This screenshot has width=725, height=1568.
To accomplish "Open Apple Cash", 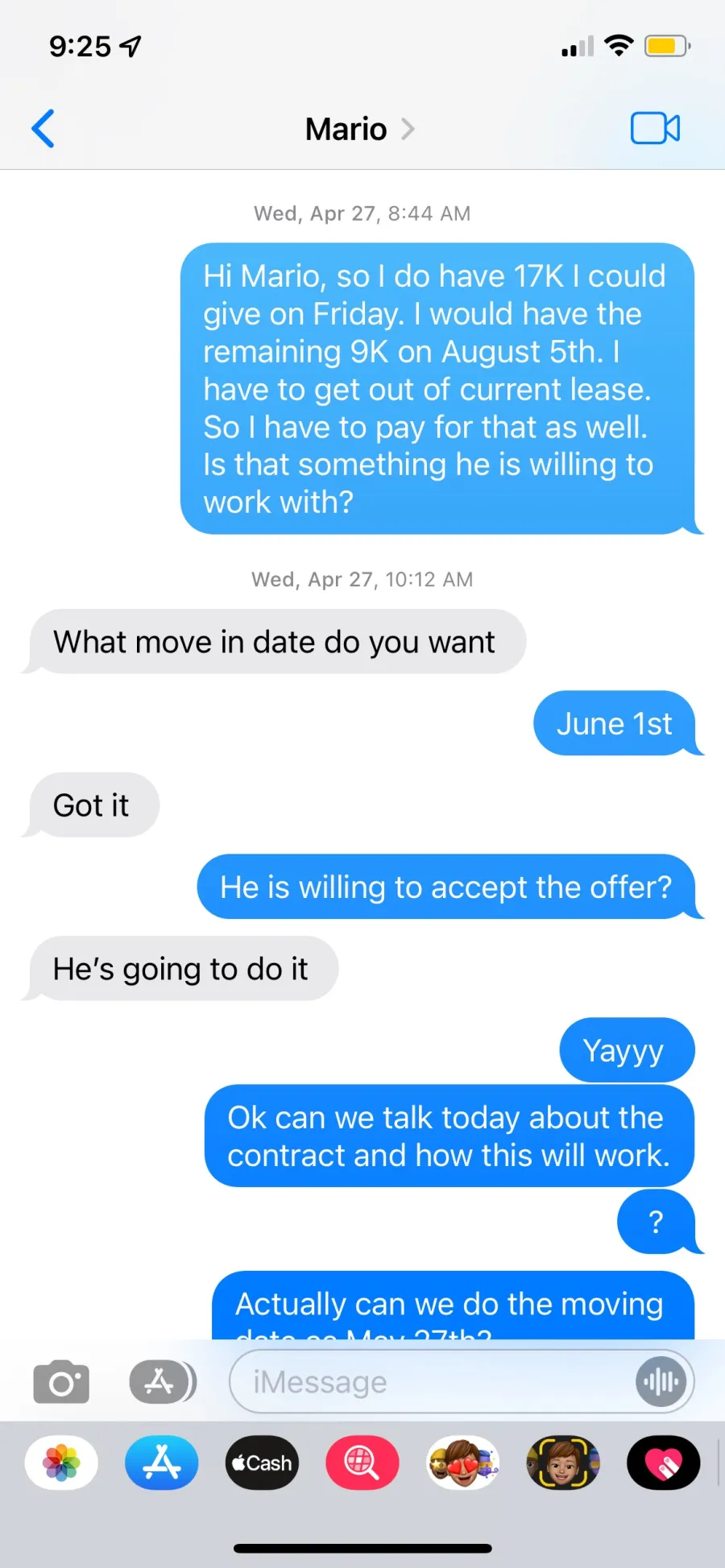I will tap(262, 1463).
